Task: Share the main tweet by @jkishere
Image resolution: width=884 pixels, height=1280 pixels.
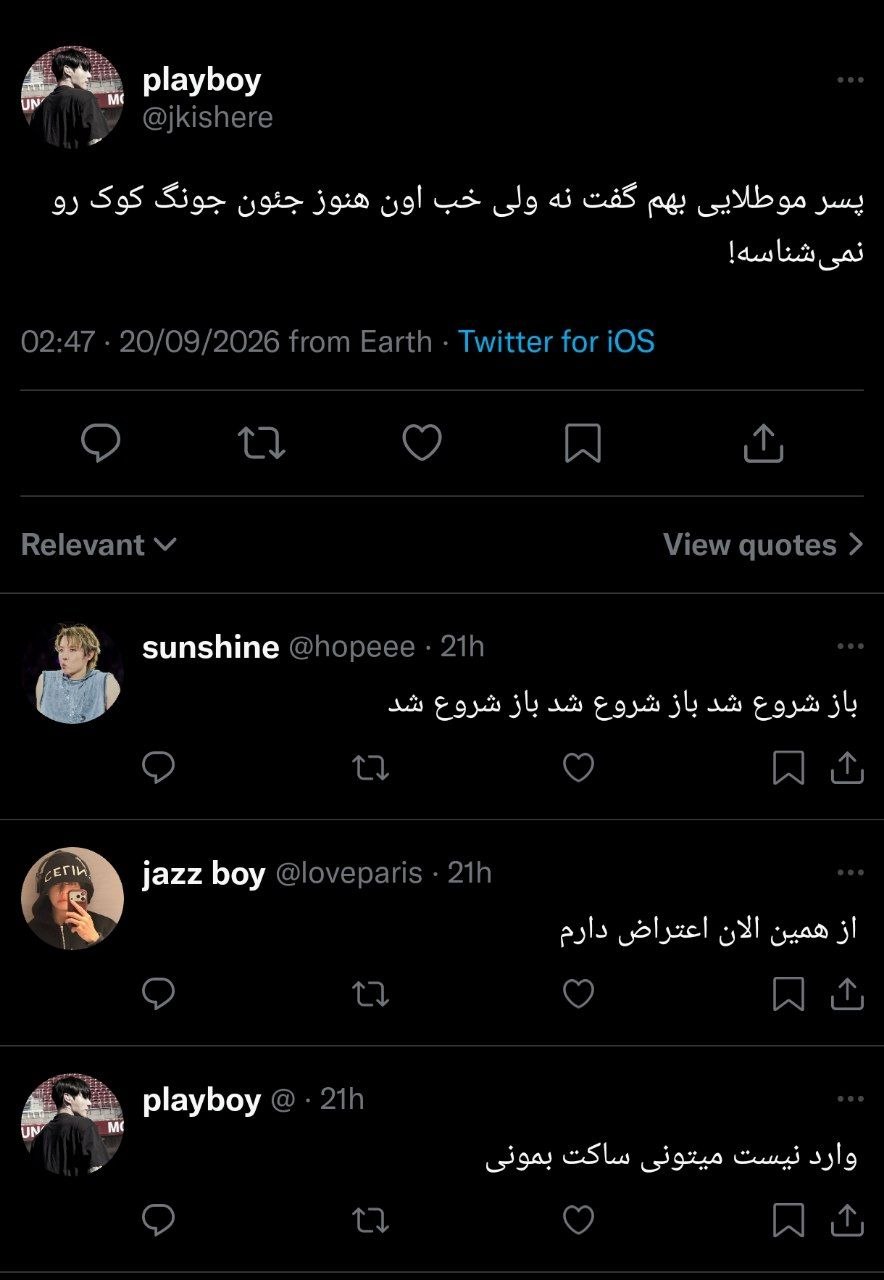Action: coord(762,442)
